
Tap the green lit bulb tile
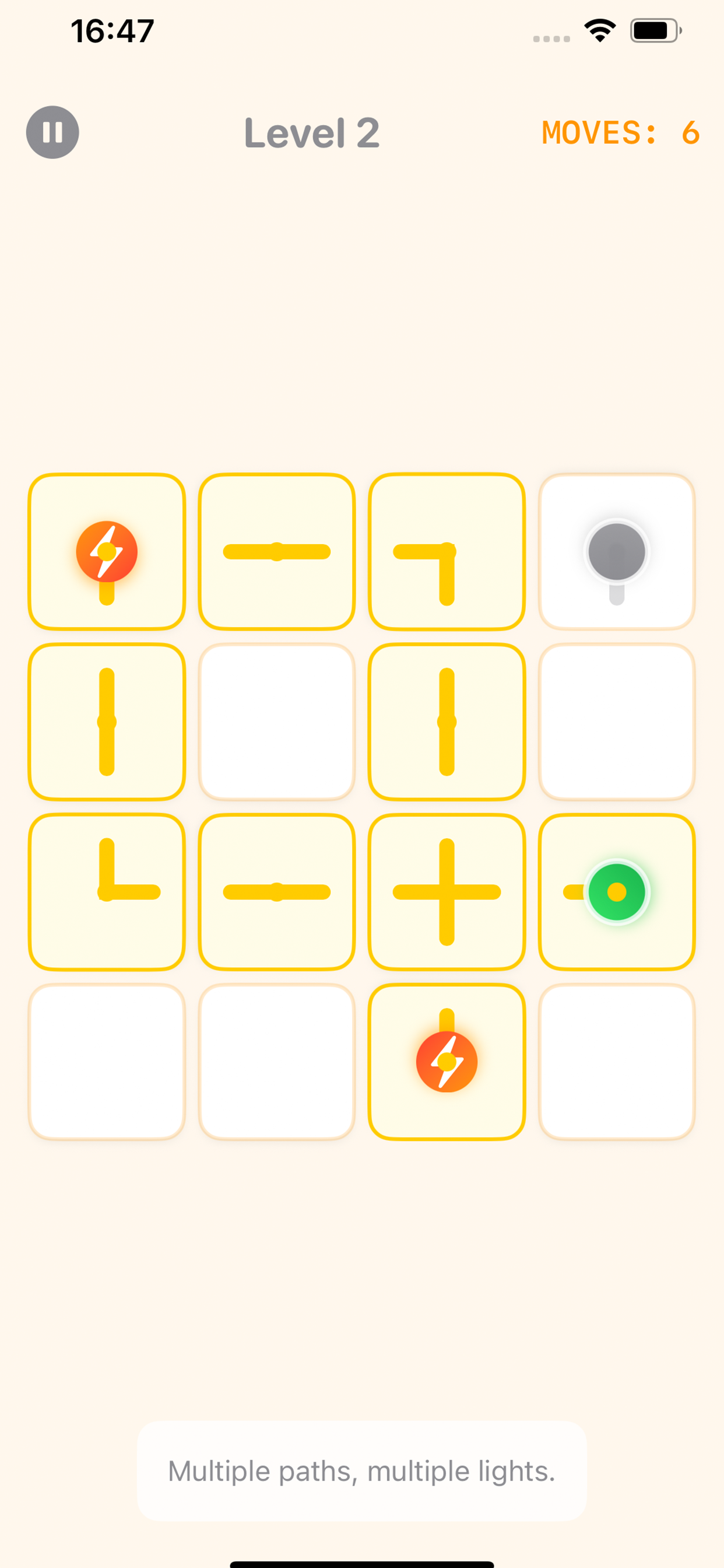click(x=616, y=892)
